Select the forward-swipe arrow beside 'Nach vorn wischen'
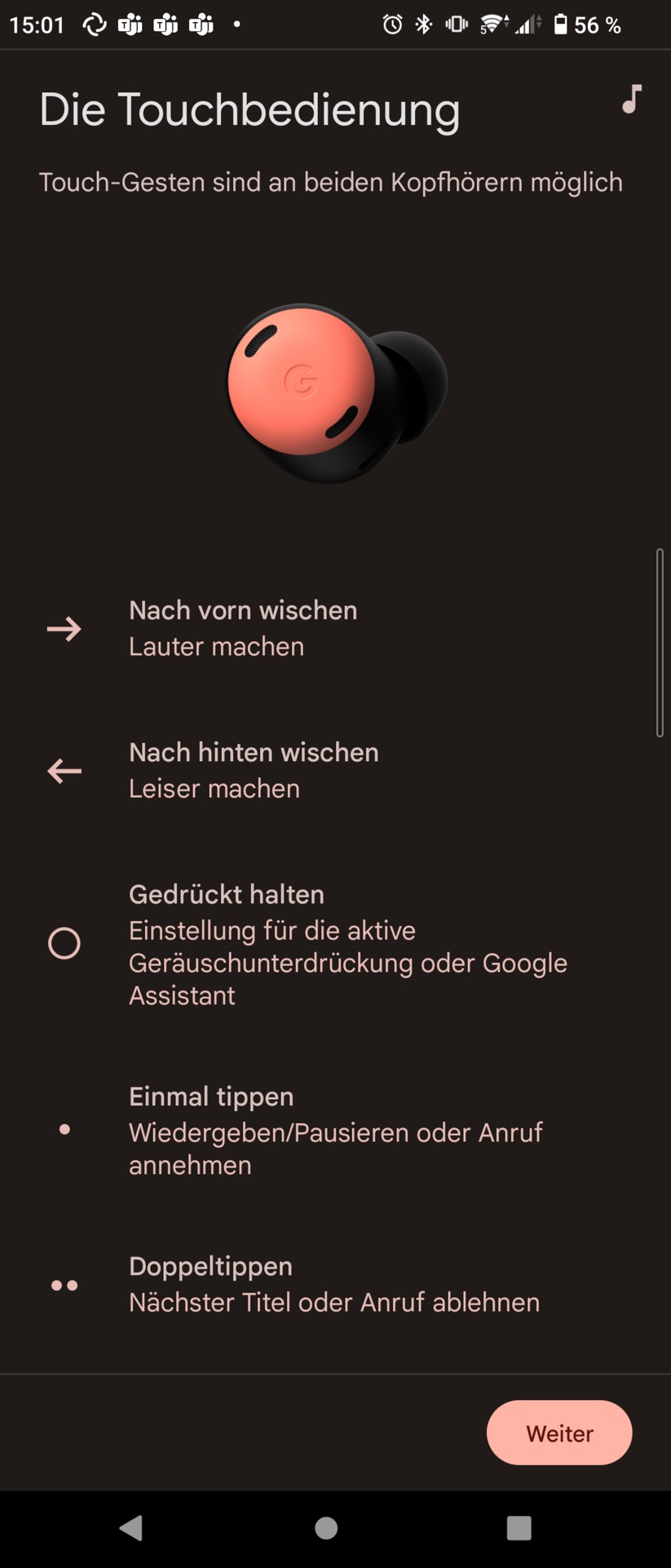The width and height of the screenshot is (671, 1568). (x=64, y=628)
